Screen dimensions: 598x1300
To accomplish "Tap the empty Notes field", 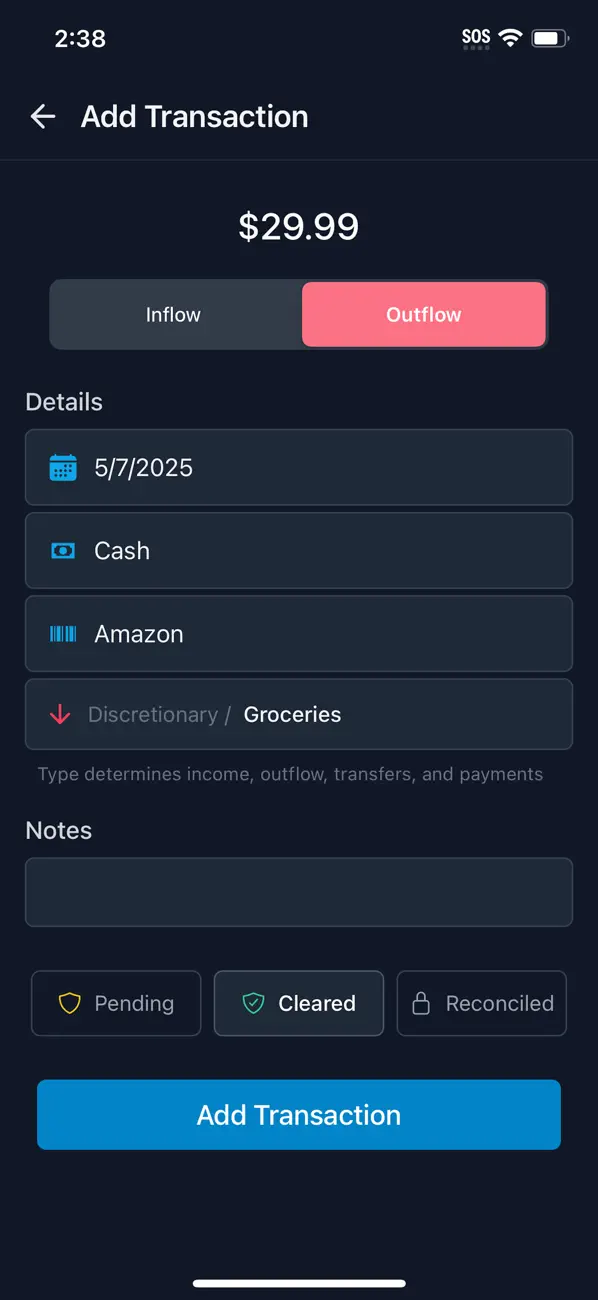I will 299,892.
